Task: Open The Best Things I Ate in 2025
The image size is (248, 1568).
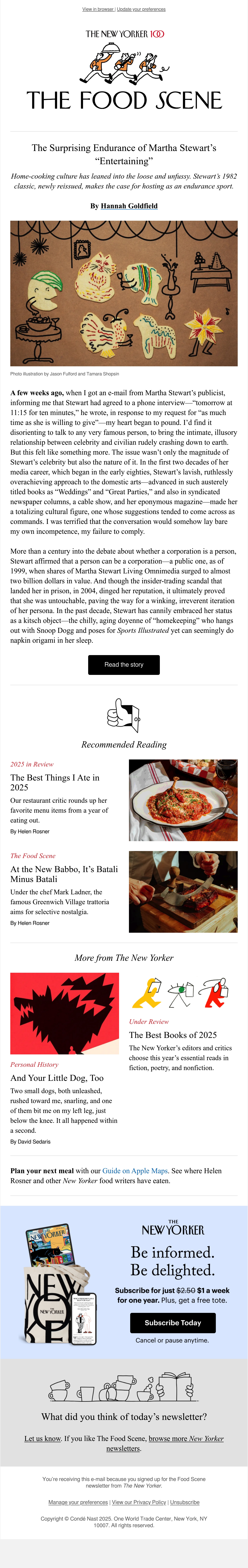Action: point(55,782)
